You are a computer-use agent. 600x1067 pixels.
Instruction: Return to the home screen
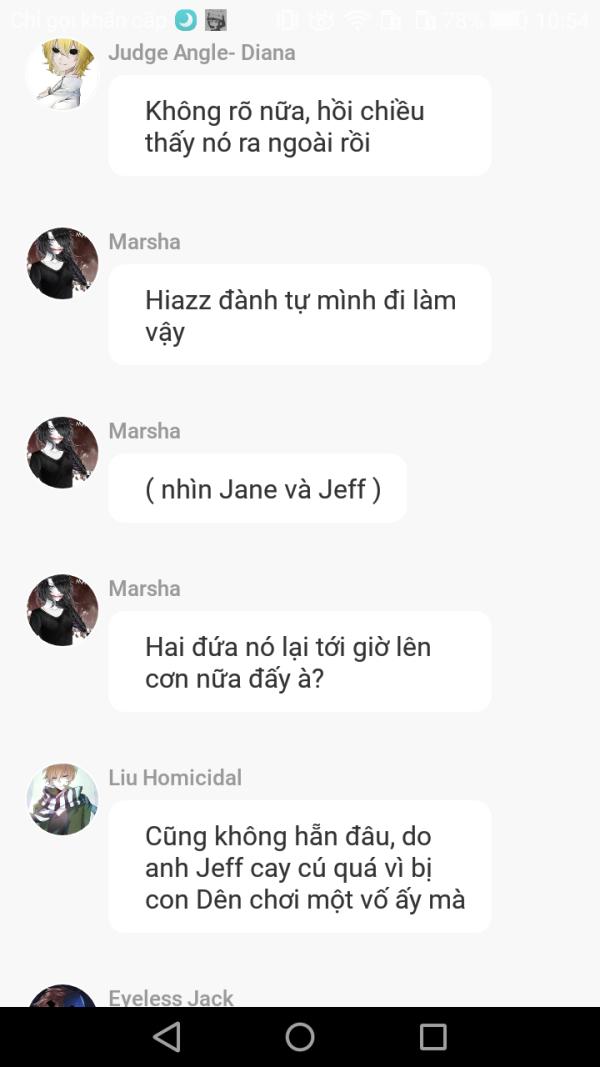pyautogui.click(x=300, y=1037)
